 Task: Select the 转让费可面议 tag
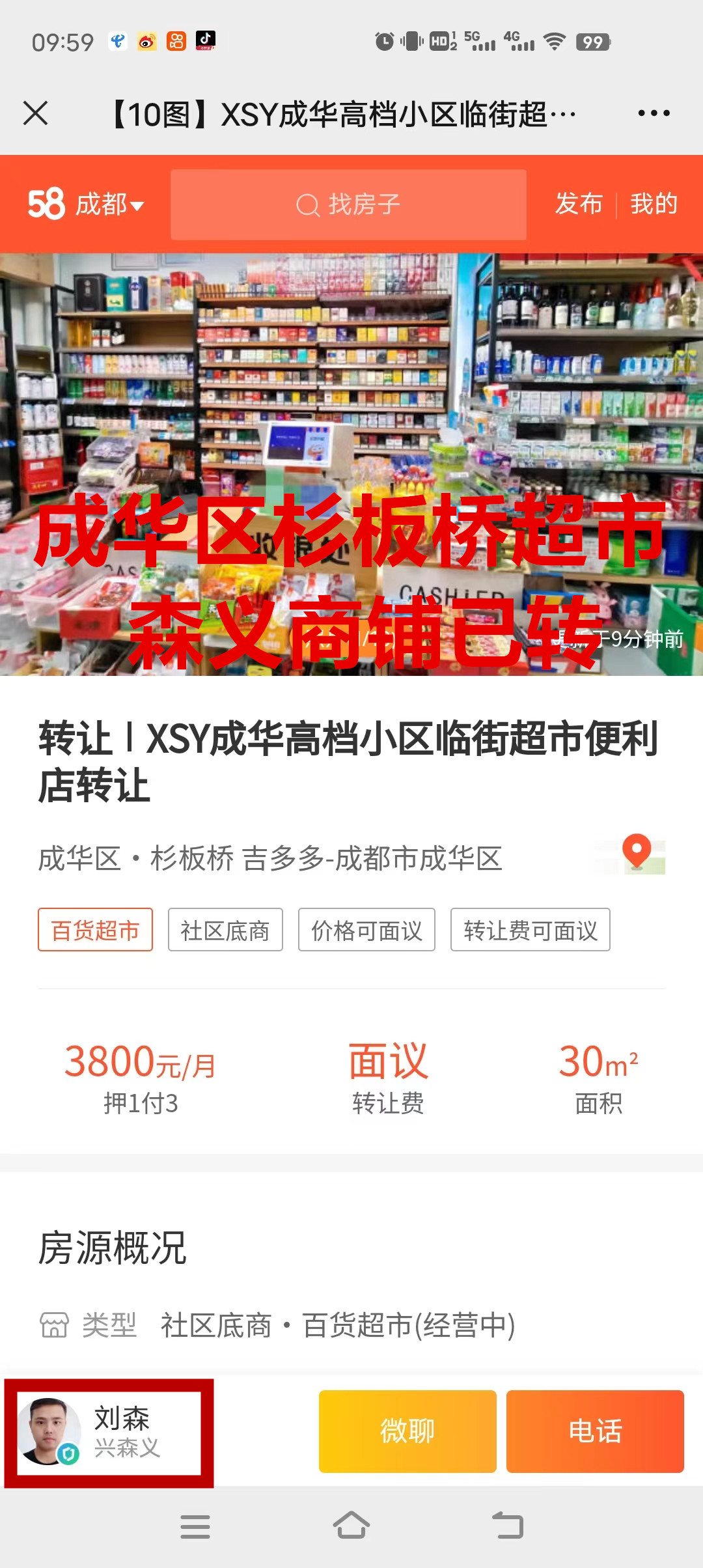[x=530, y=930]
